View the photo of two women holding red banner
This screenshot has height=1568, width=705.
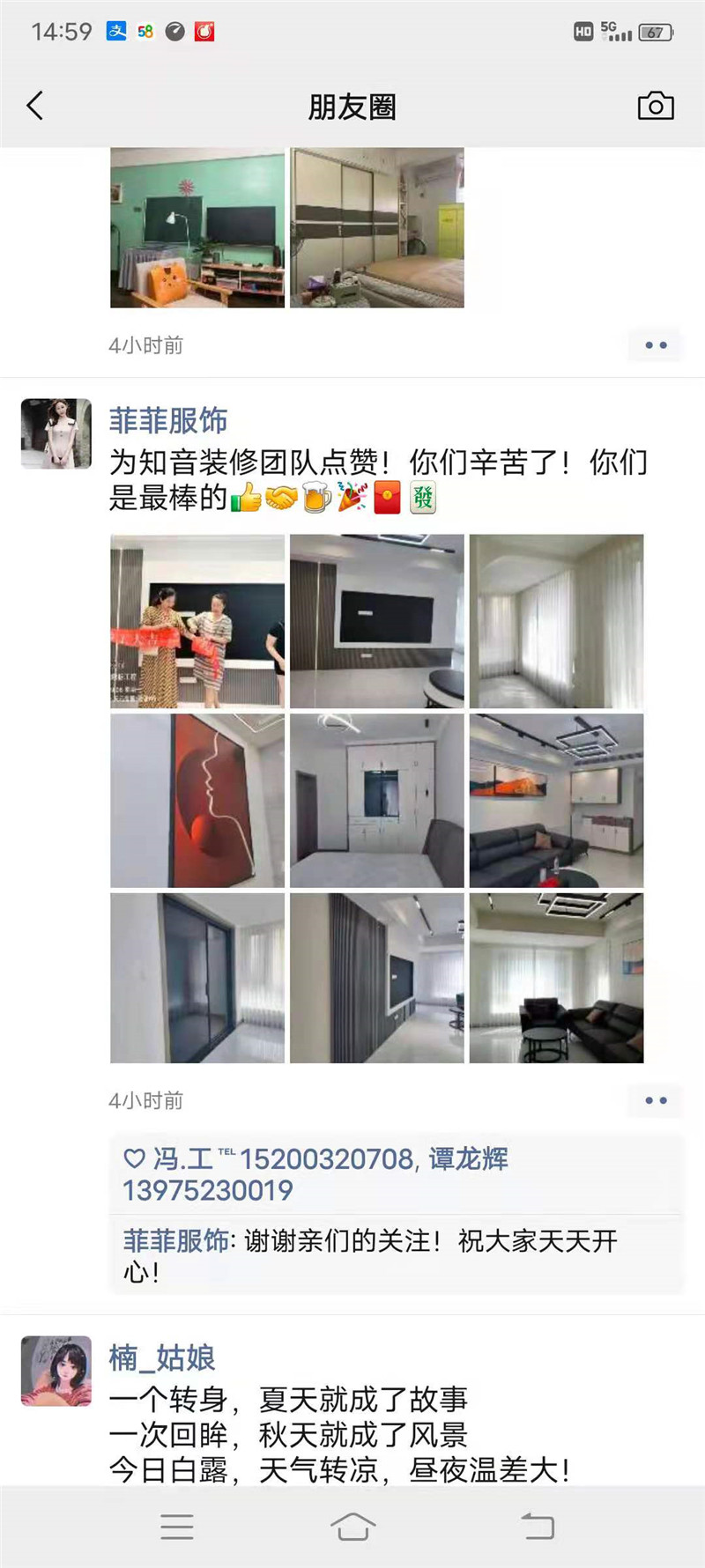(x=197, y=621)
